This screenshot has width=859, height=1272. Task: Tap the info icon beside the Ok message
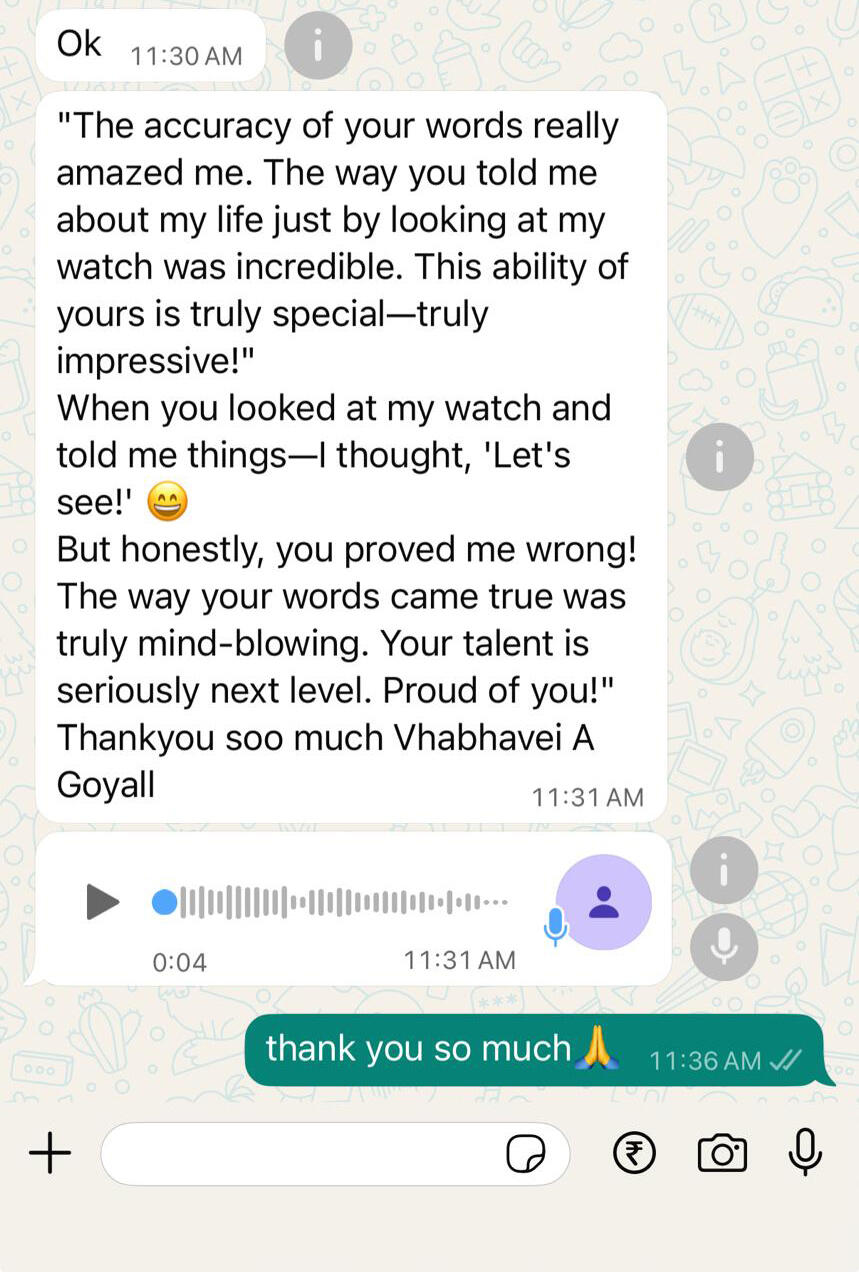point(318,45)
